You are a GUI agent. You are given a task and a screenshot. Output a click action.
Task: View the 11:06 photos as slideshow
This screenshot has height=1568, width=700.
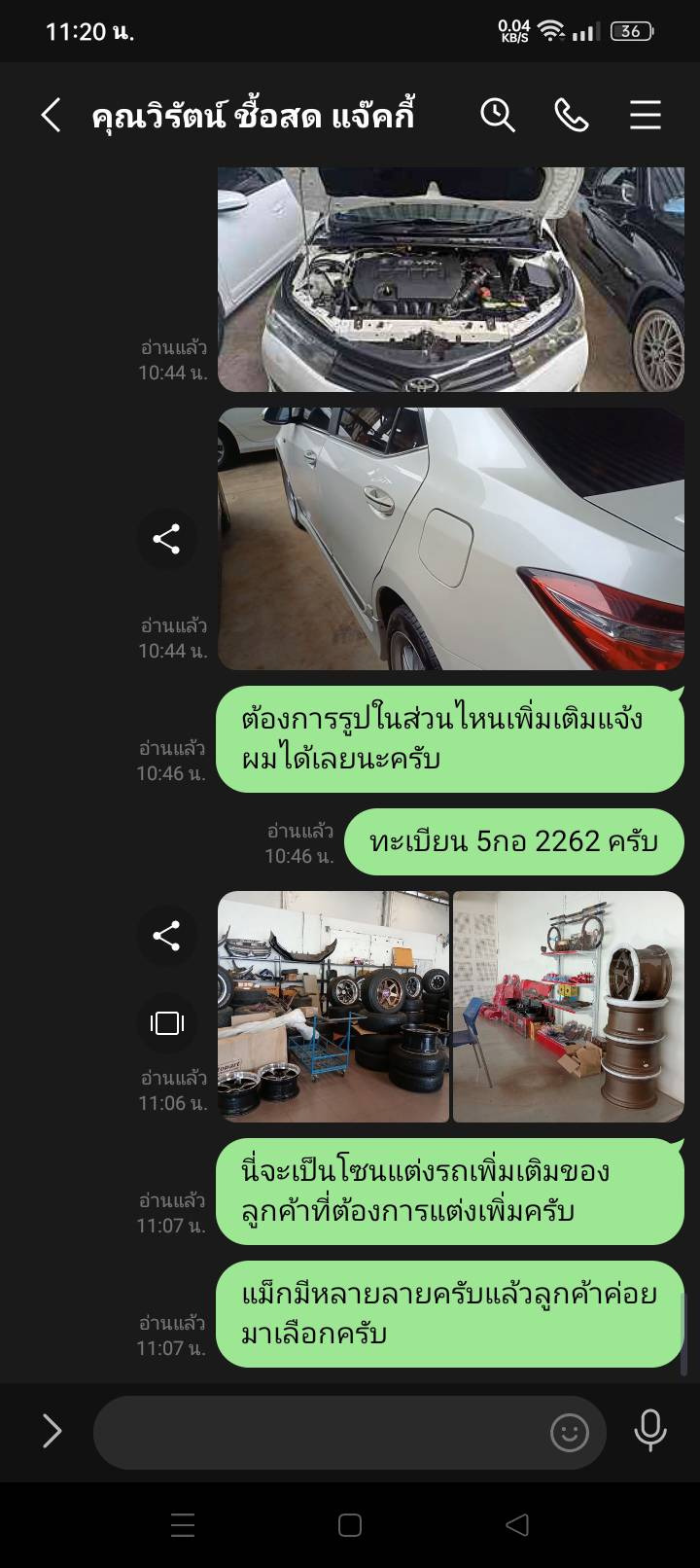[x=166, y=1023]
